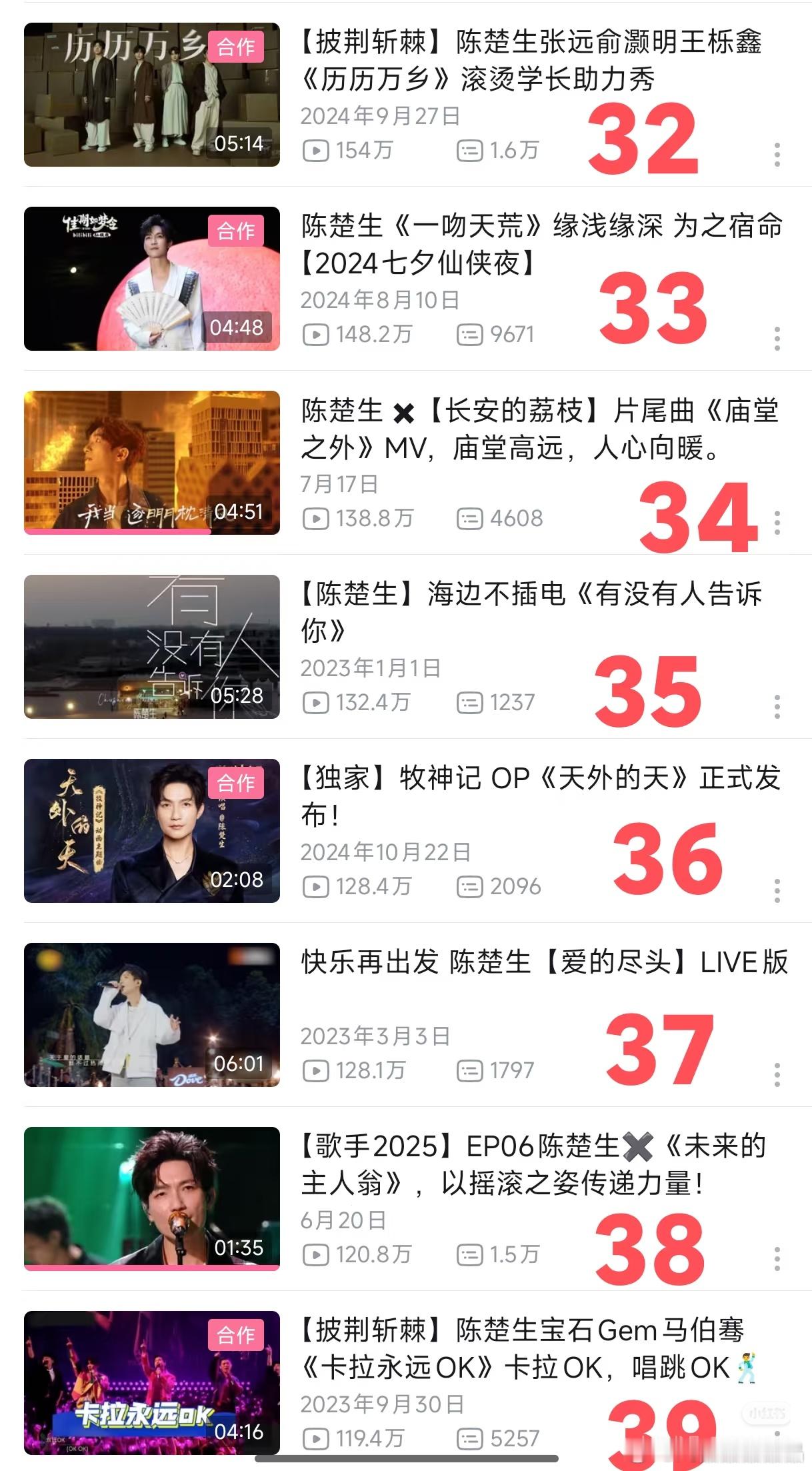Image resolution: width=812 pixels, height=1471 pixels.
Task: Show options for 《未来的主人翁》 video
Action: pyautogui.click(x=777, y=1258)
